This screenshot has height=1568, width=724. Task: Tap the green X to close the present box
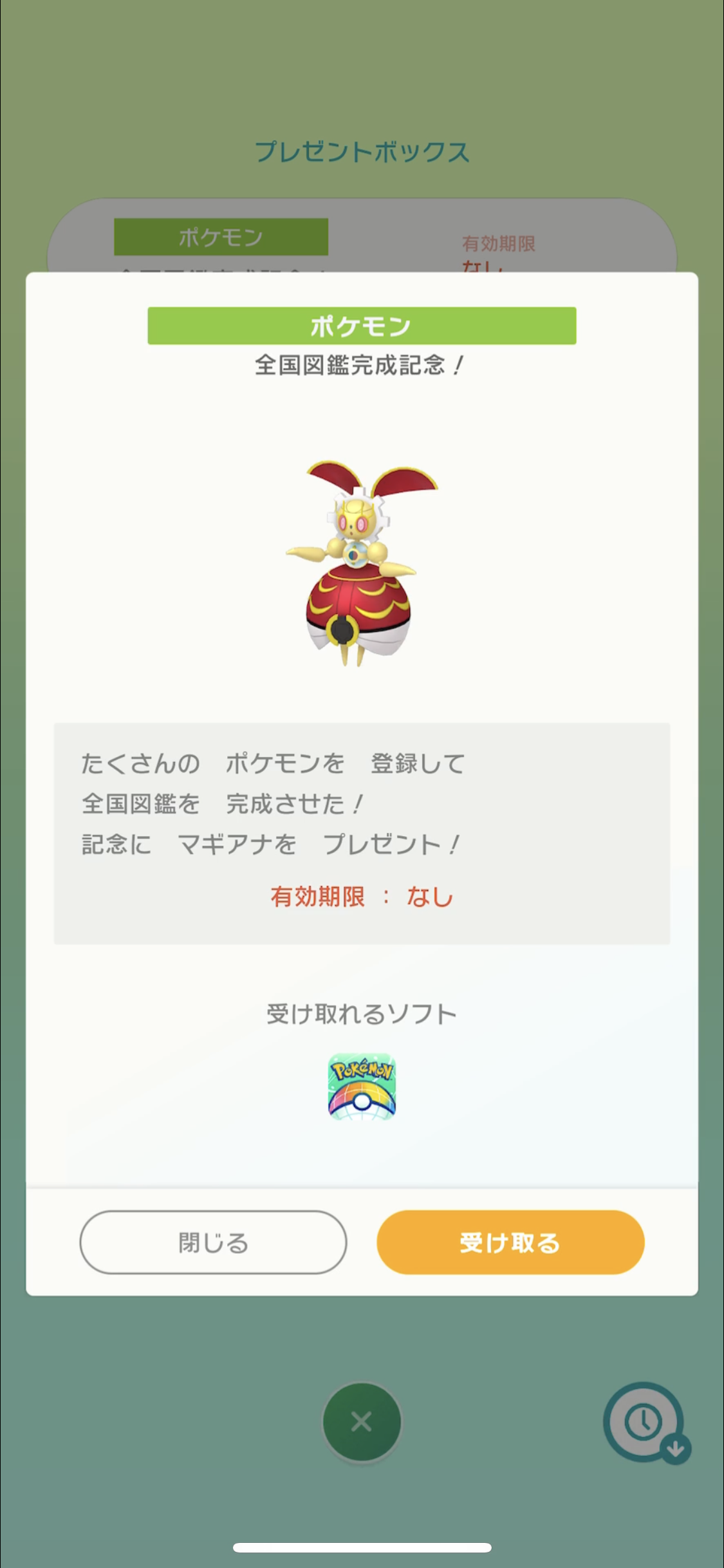[362, 1422]
